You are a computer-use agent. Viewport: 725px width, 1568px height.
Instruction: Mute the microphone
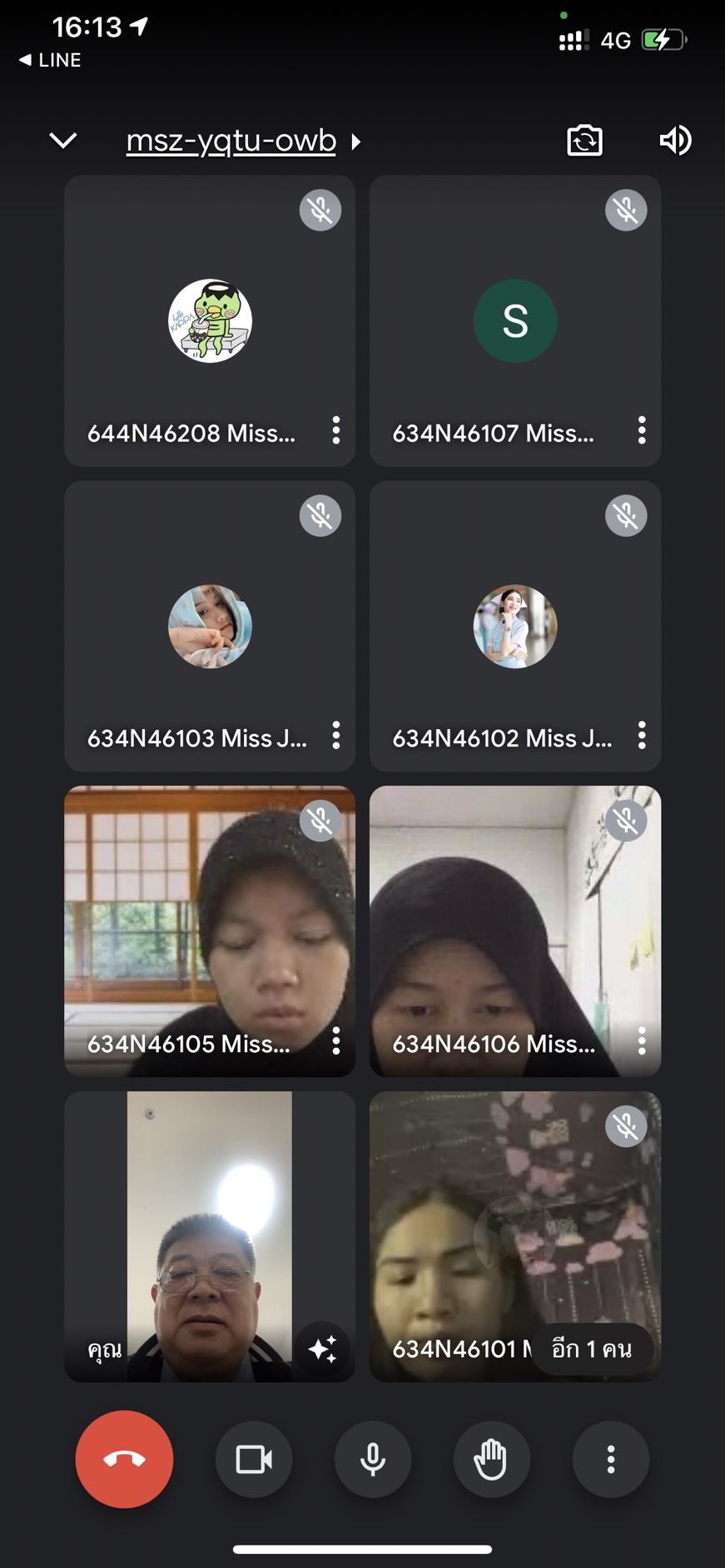373,1459
